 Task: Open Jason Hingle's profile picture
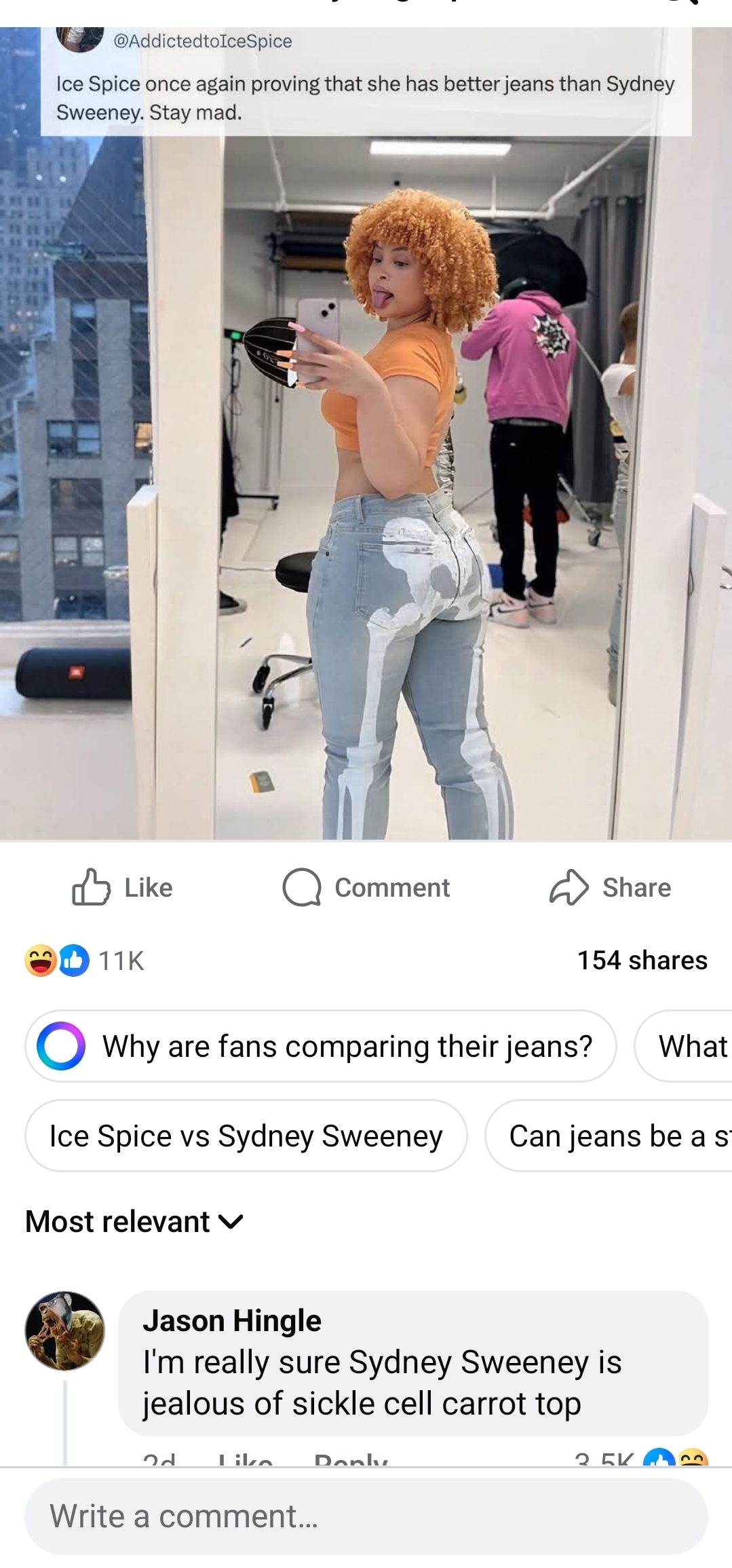pyautogui.click(x=65, y=1330)
